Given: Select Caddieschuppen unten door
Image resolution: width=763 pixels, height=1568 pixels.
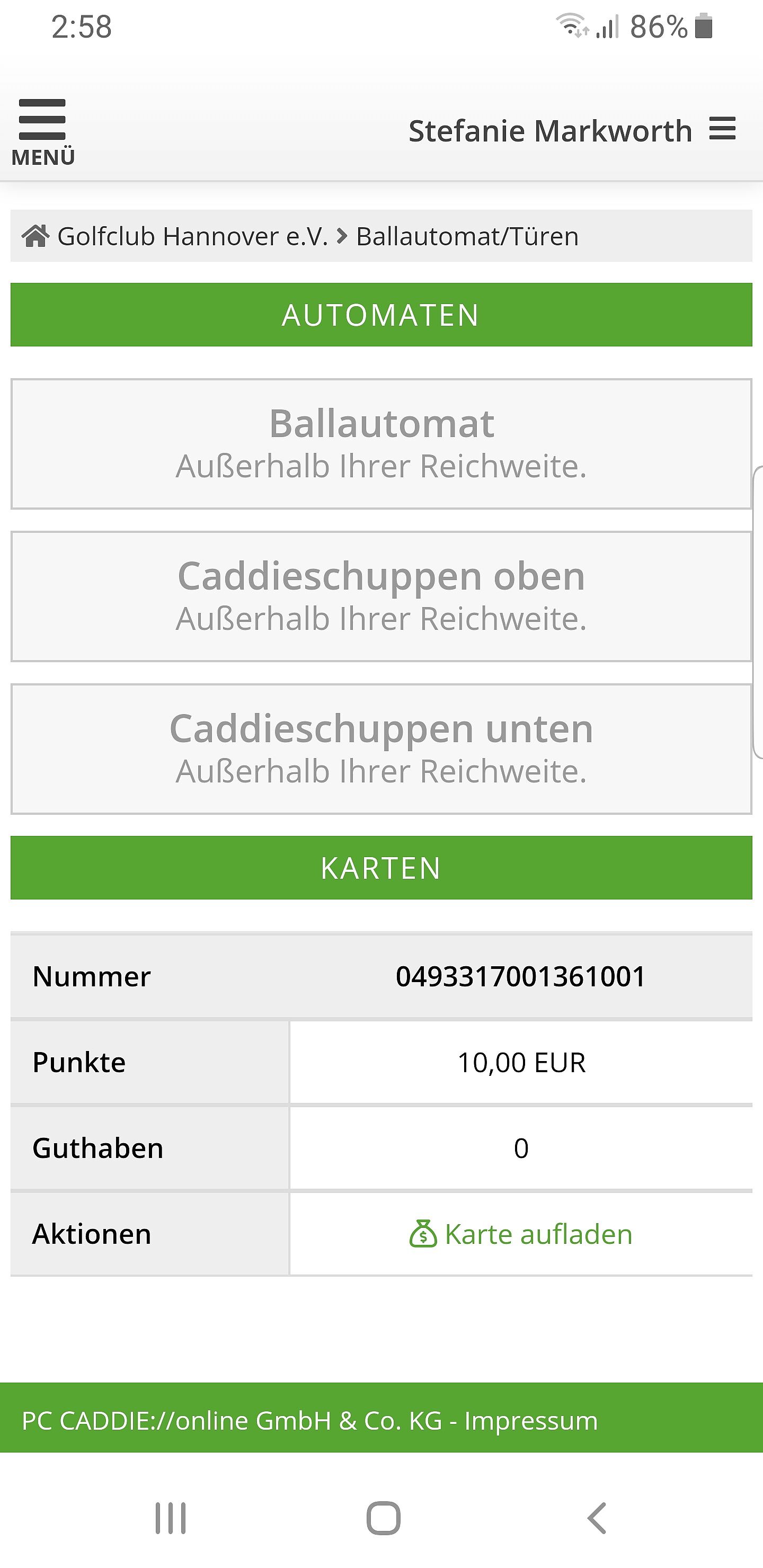Looking at the screenshot, I should (381, 750).
